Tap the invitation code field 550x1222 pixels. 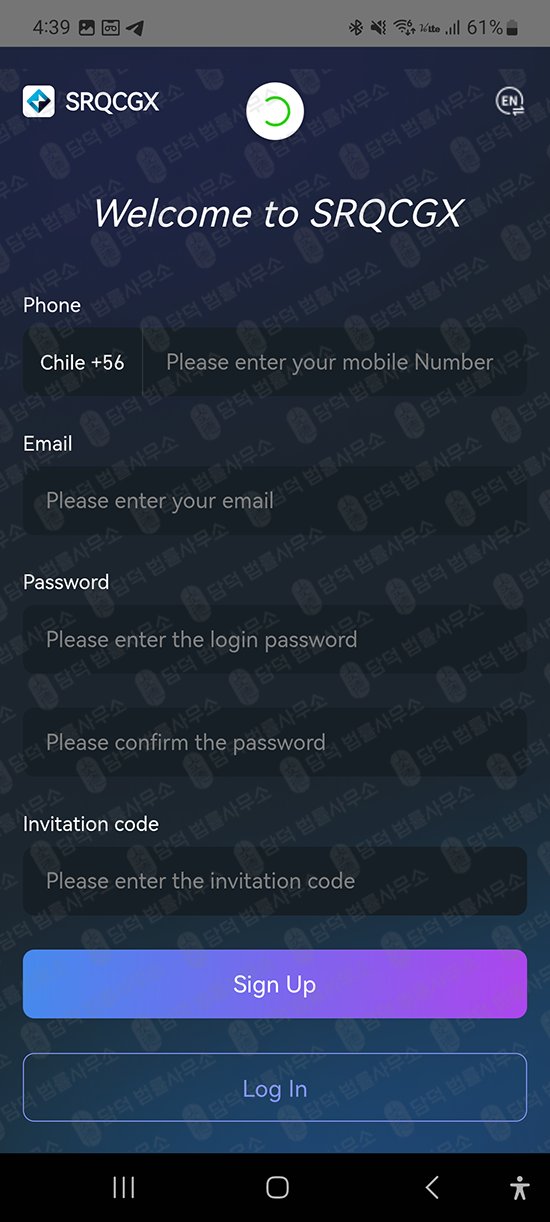[275, 881]
